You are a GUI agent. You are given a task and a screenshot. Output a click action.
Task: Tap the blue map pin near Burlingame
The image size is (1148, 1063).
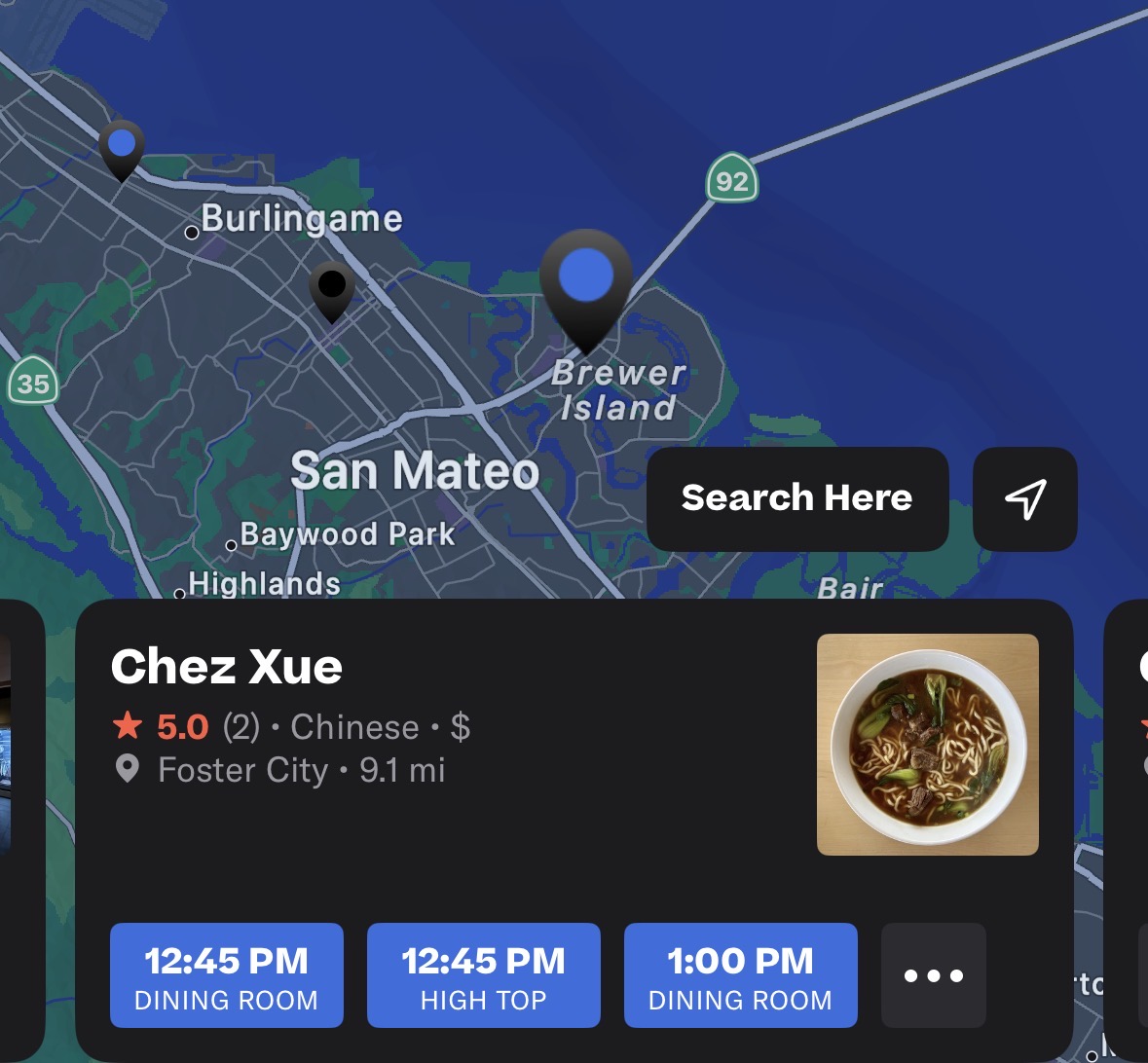coord(122,148)
